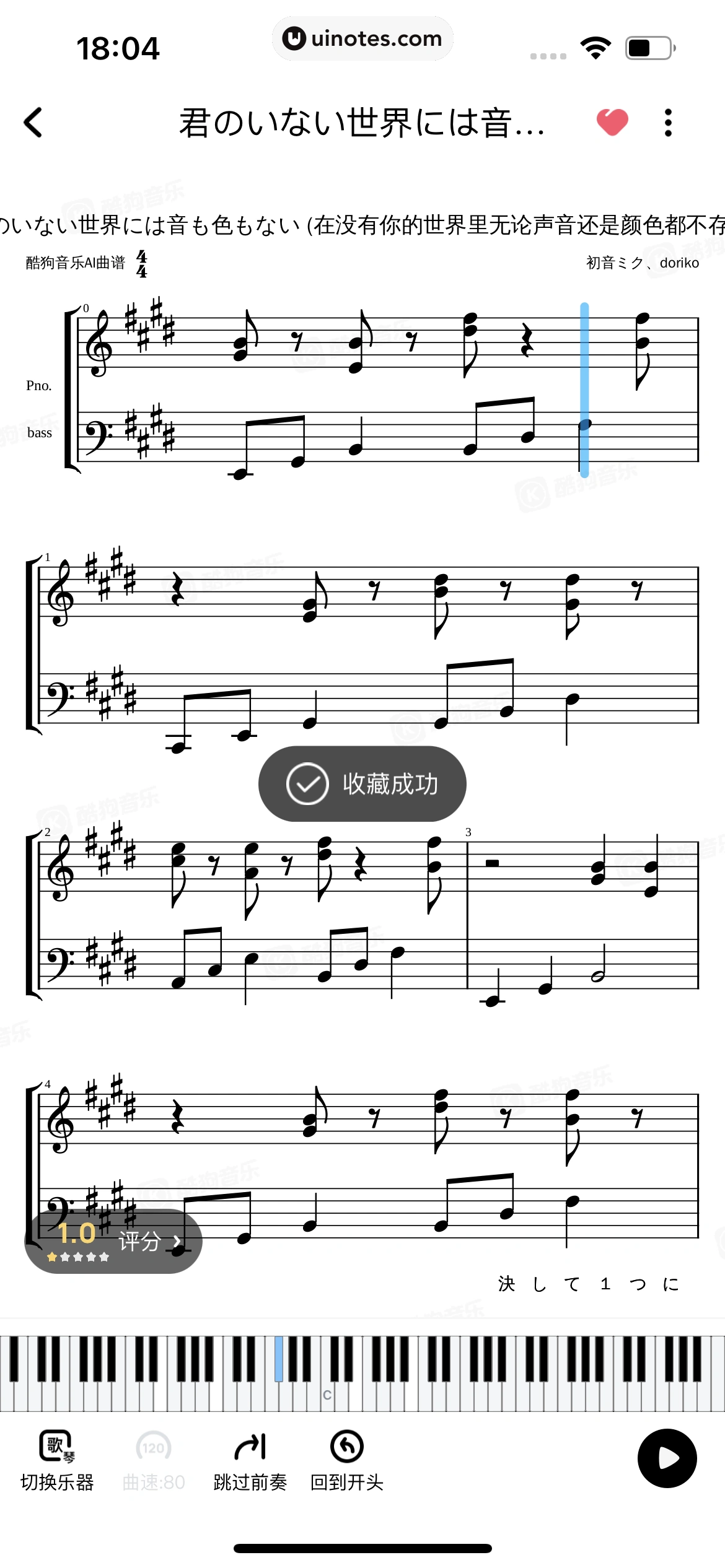
Task: Select 跳过前奏 to skip the intro
Action: (x=250, y=1460)
